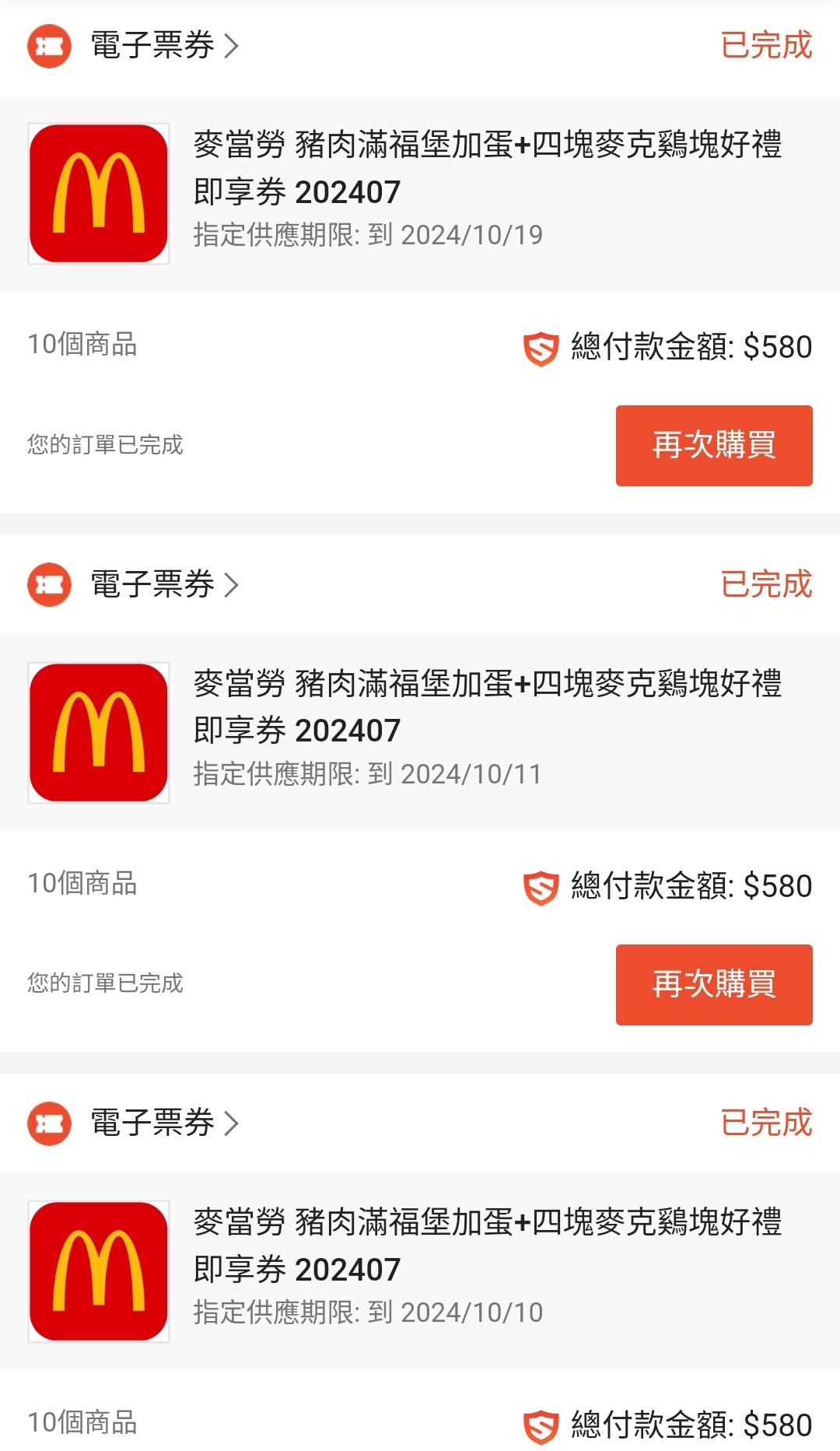
Task: Tap 再次購買 for the 2024/10/11 order
Action: (x=714, y=984)
